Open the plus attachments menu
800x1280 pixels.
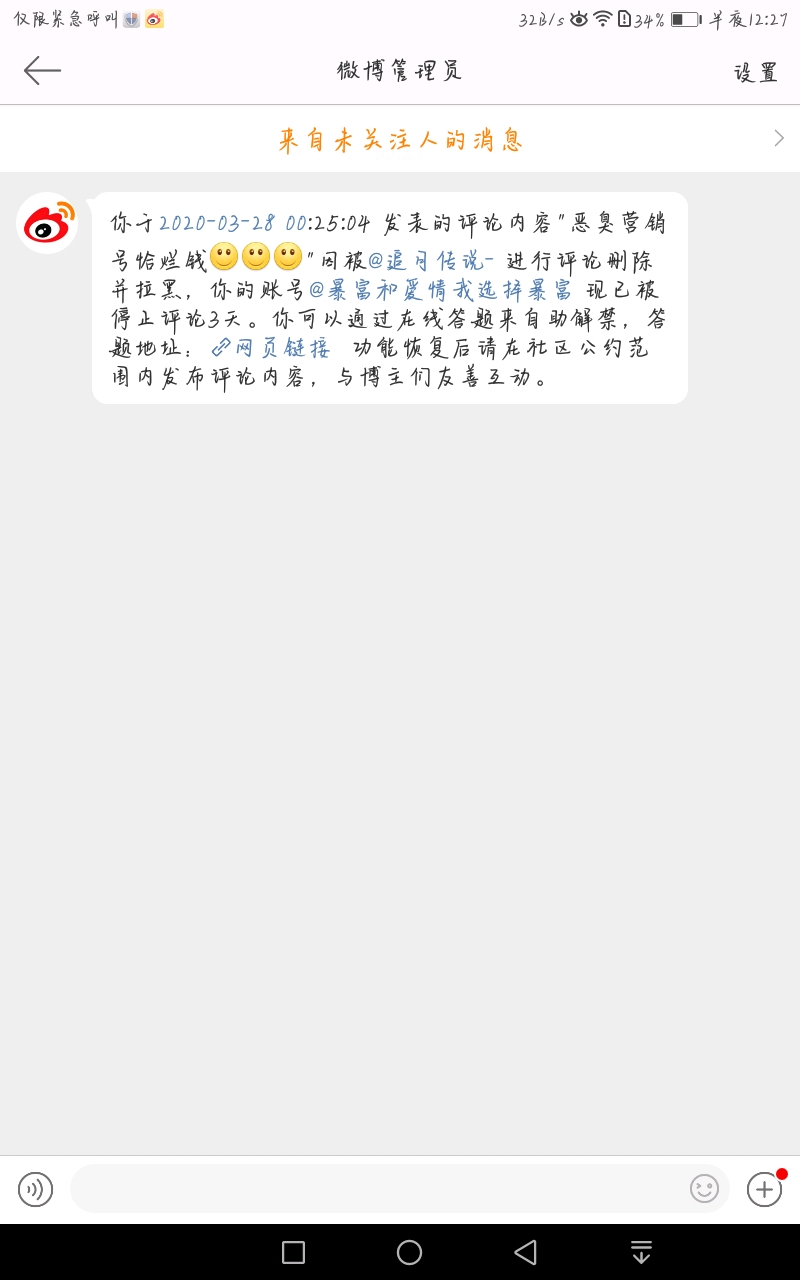pyautogui.click(x=764, y=1189)
